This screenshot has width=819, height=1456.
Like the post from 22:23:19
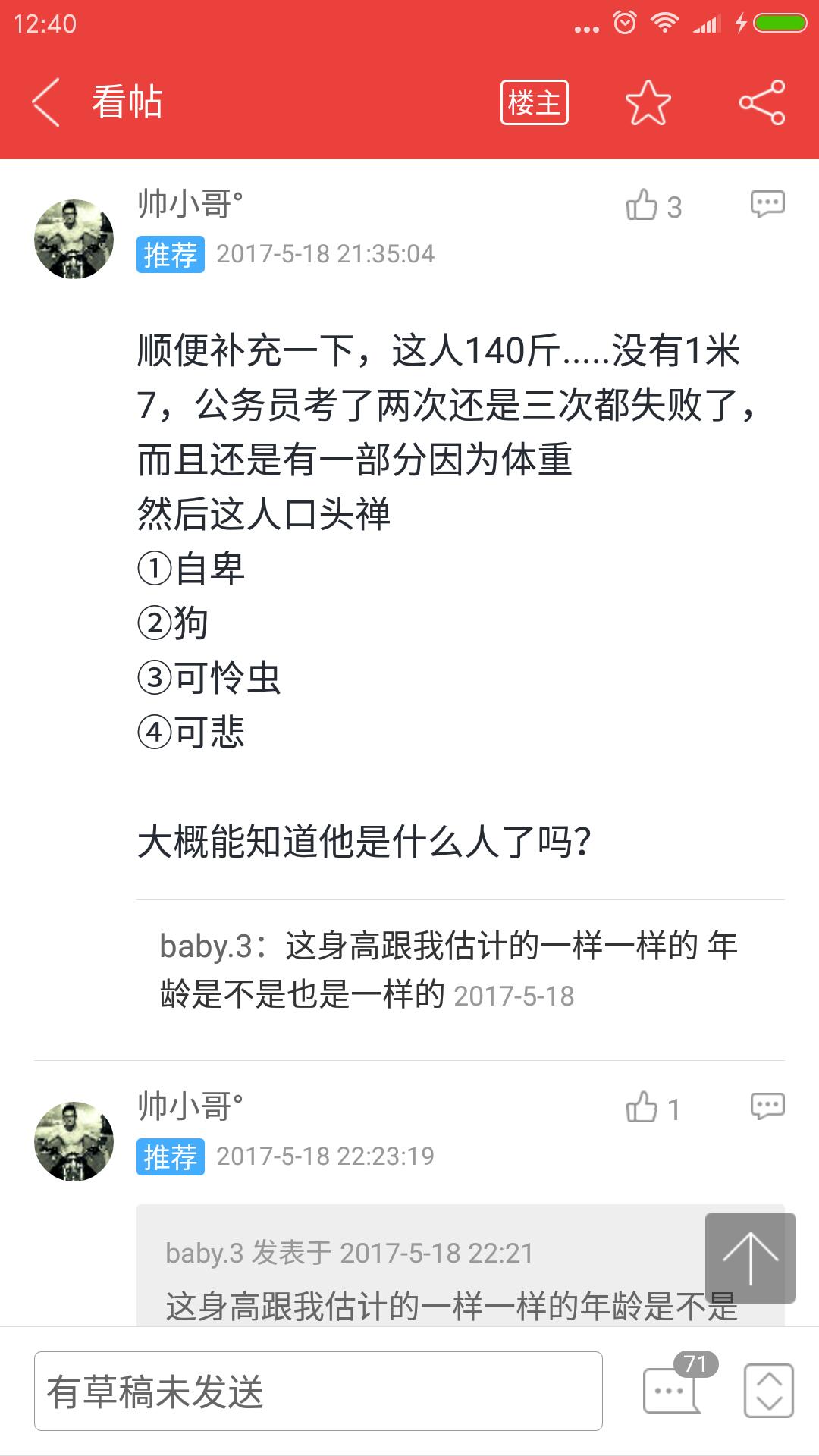coord(642,1108)
